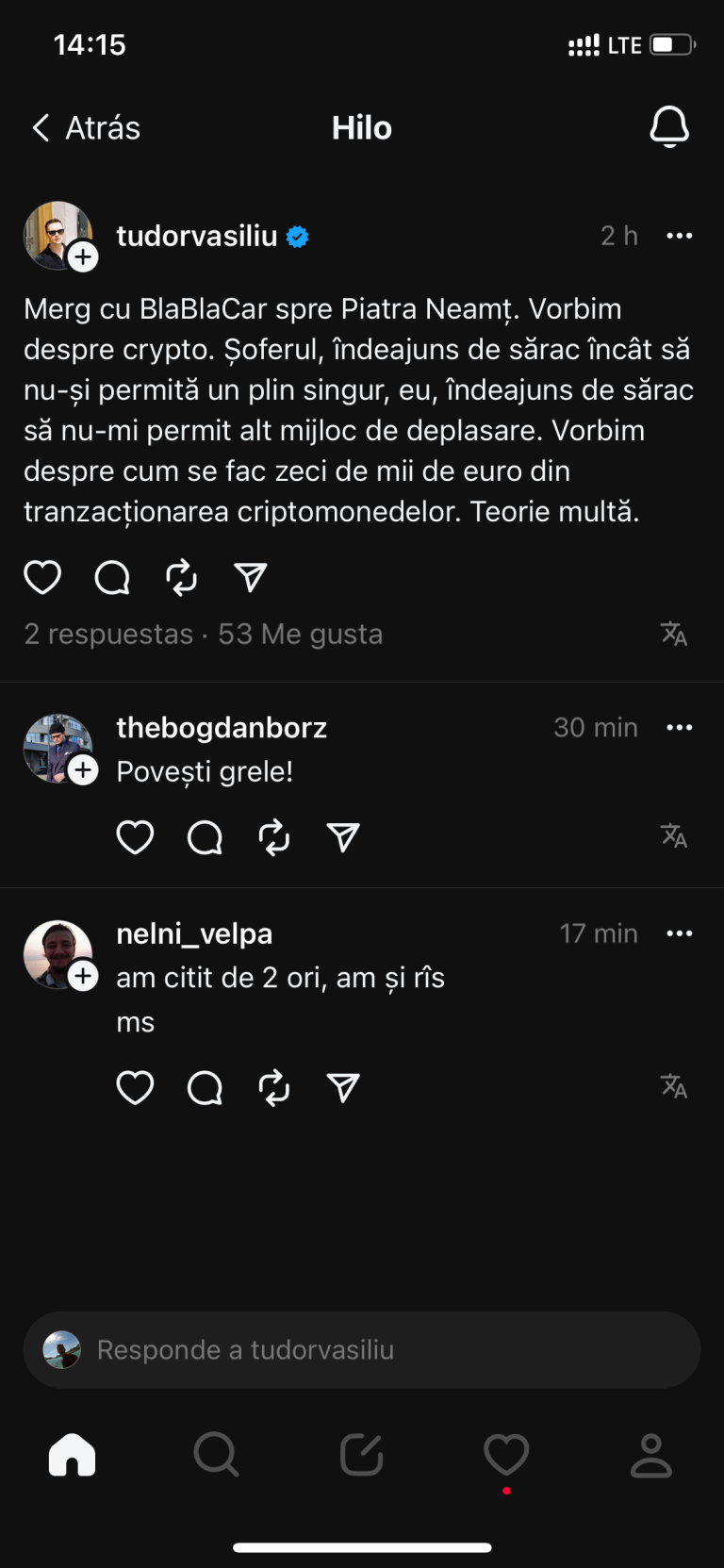
Task: Share tudorvasiliu's post via the send icon
Action: [251, 577]
